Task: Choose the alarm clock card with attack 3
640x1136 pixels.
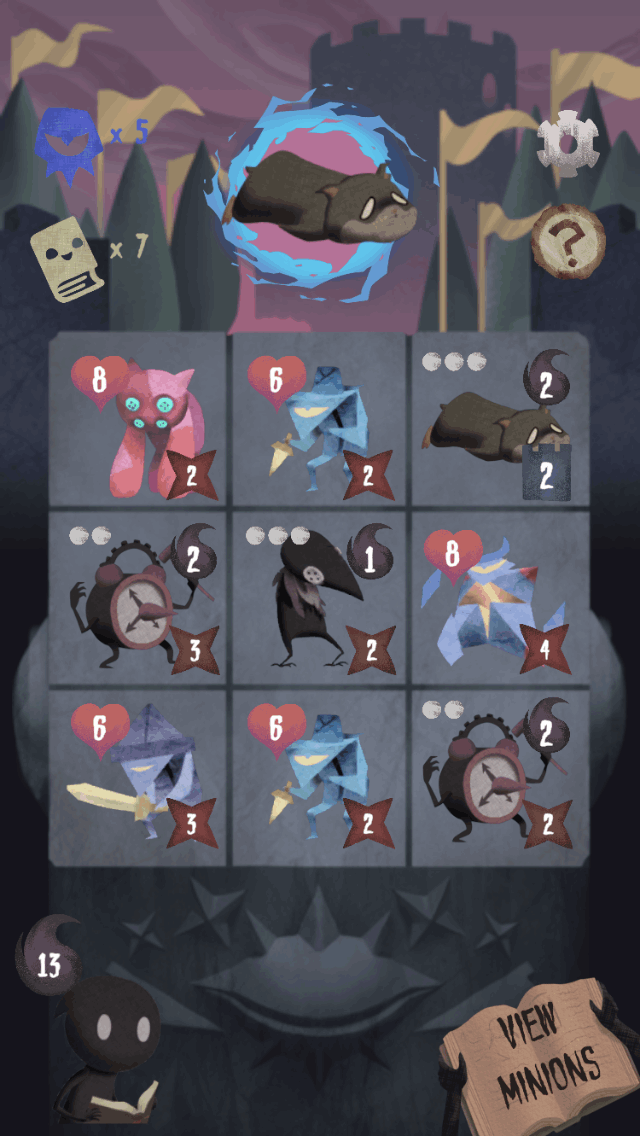Action: click(139, 600)
